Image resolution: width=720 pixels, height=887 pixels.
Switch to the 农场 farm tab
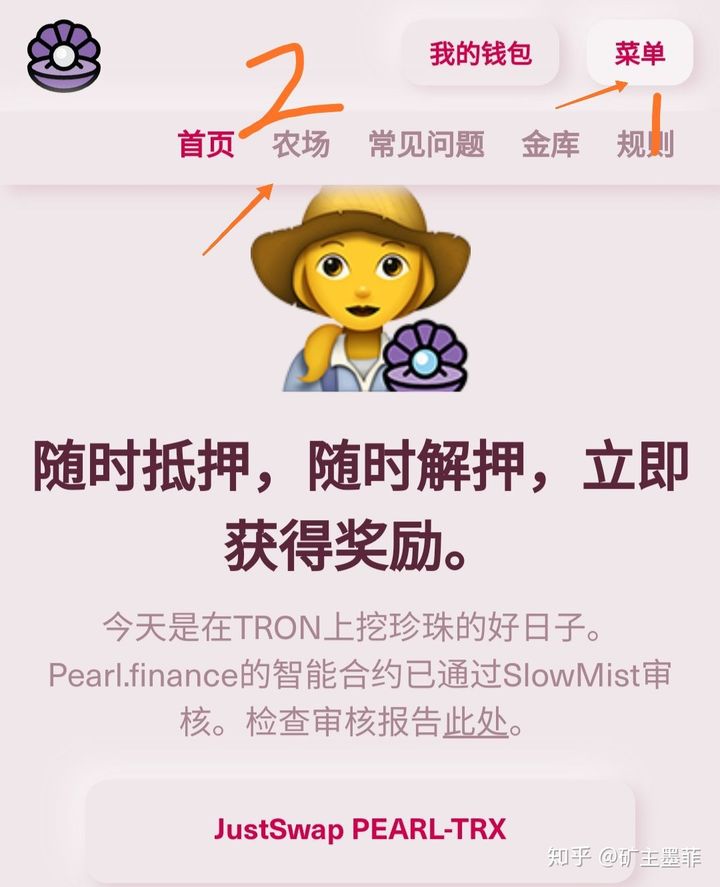pos(301,144)
